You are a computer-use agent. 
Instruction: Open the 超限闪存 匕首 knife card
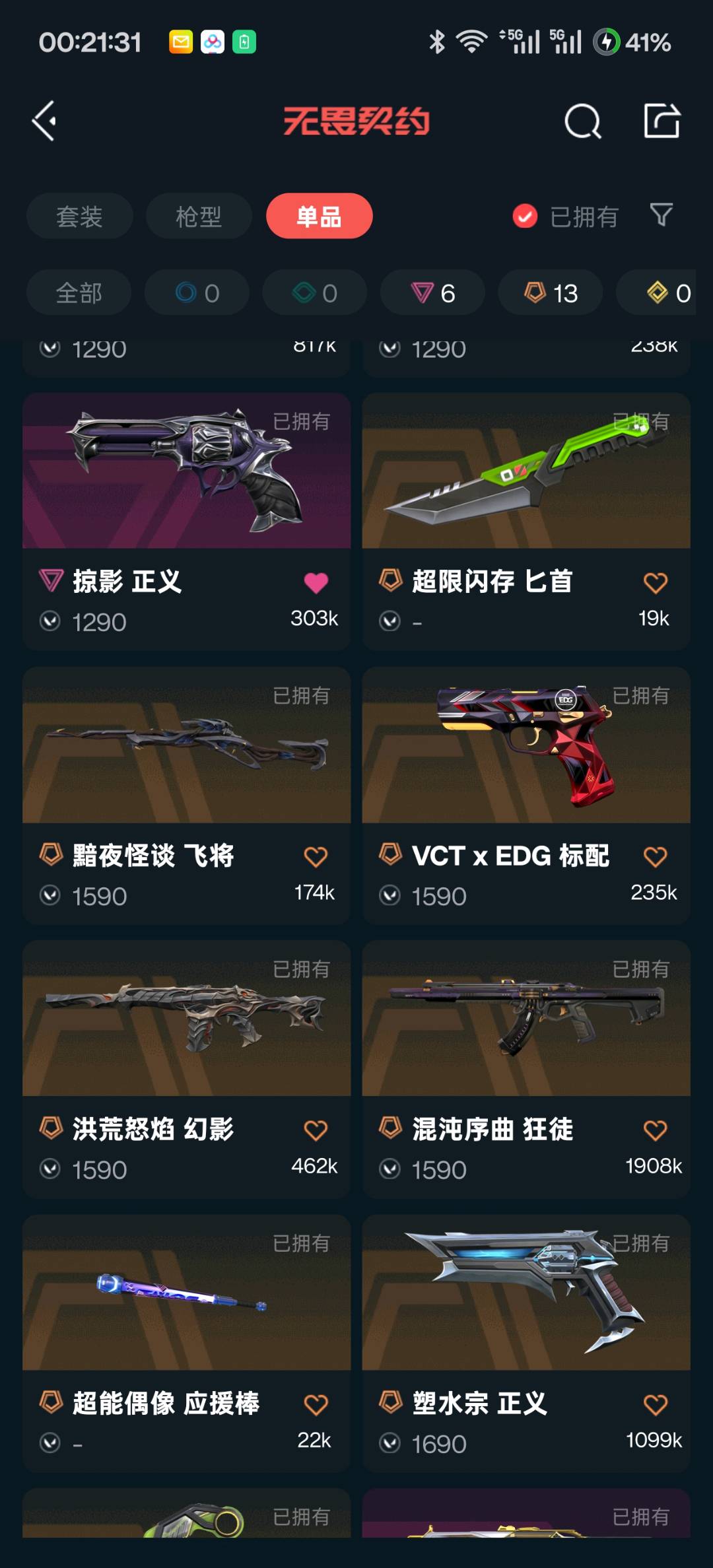click(526, 471)
